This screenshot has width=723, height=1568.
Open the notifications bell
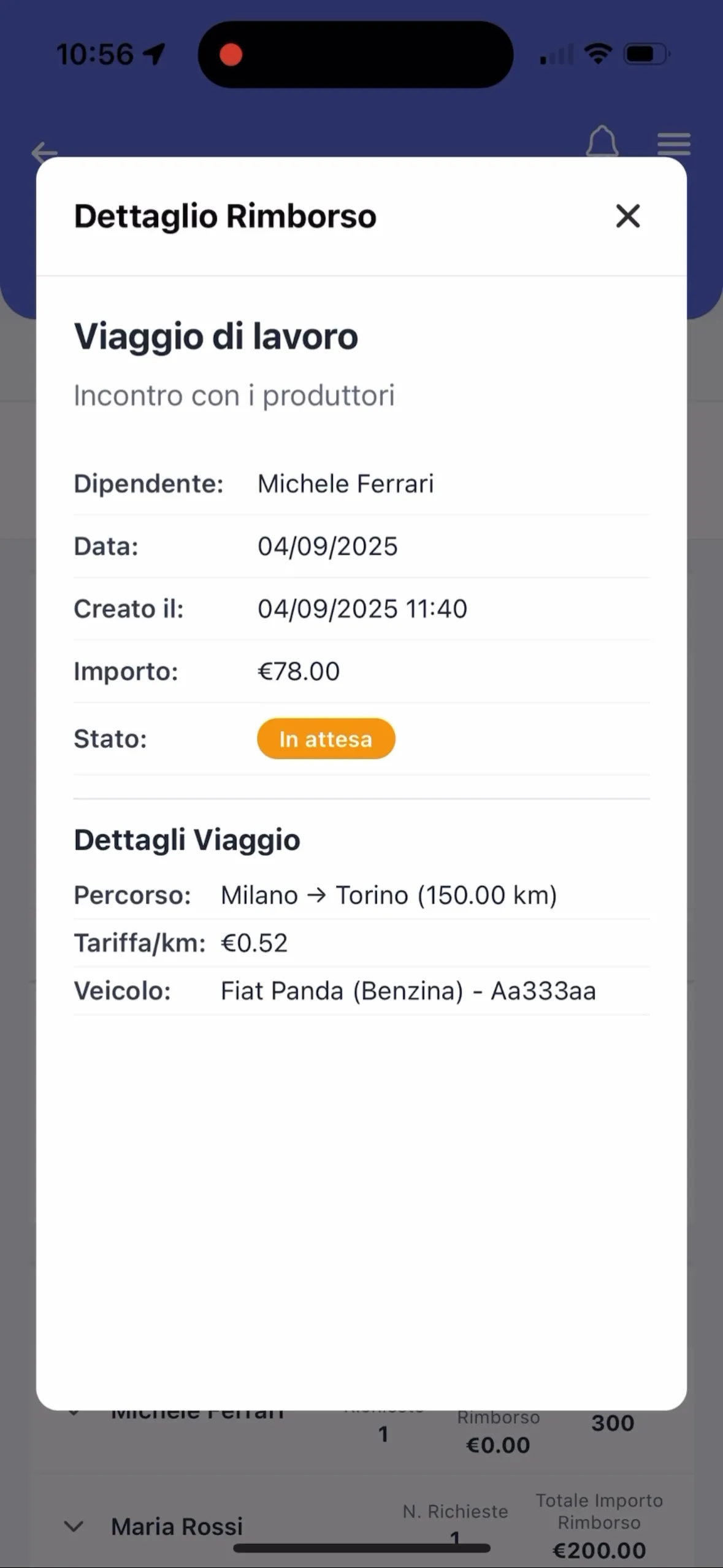coord(602,142)
